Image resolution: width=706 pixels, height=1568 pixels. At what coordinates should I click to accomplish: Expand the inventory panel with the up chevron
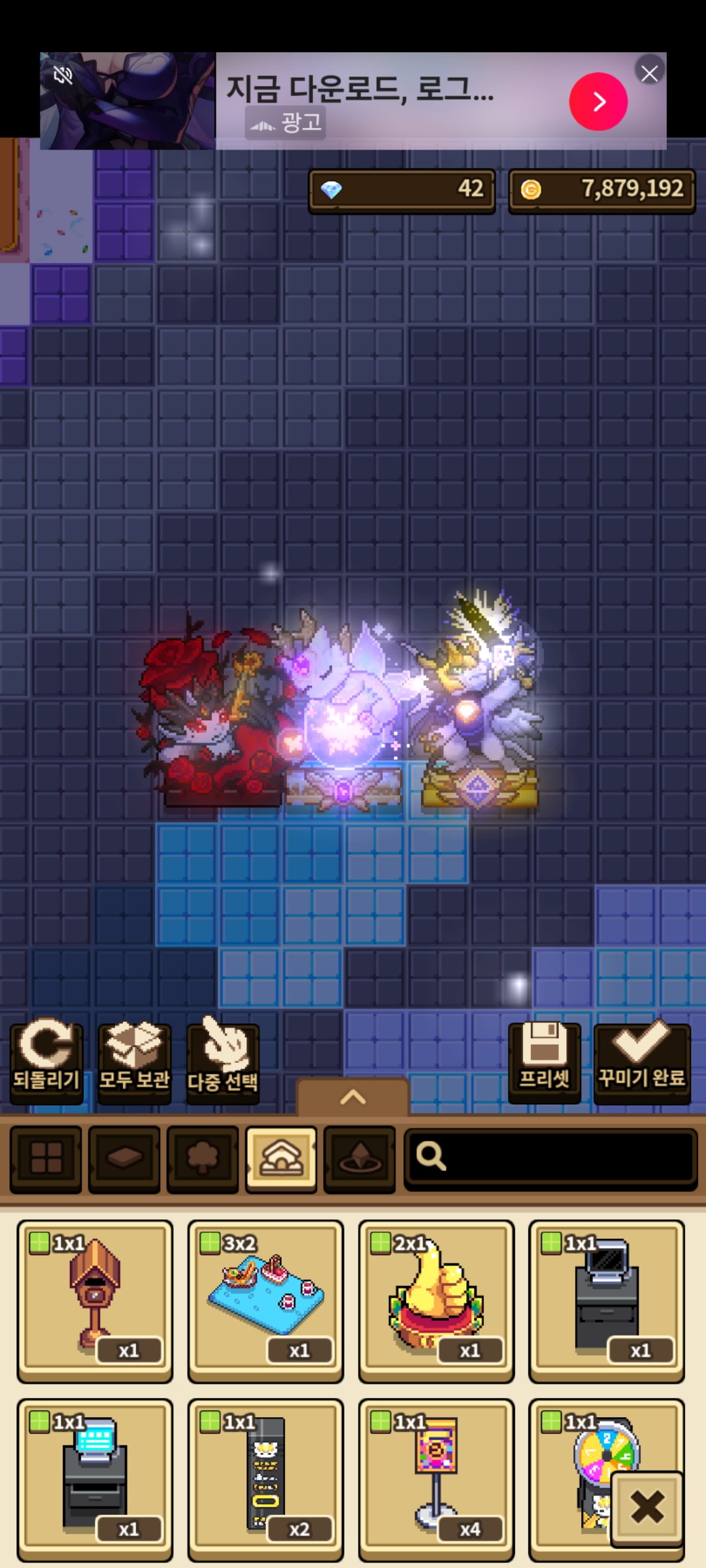[353, 1097]
